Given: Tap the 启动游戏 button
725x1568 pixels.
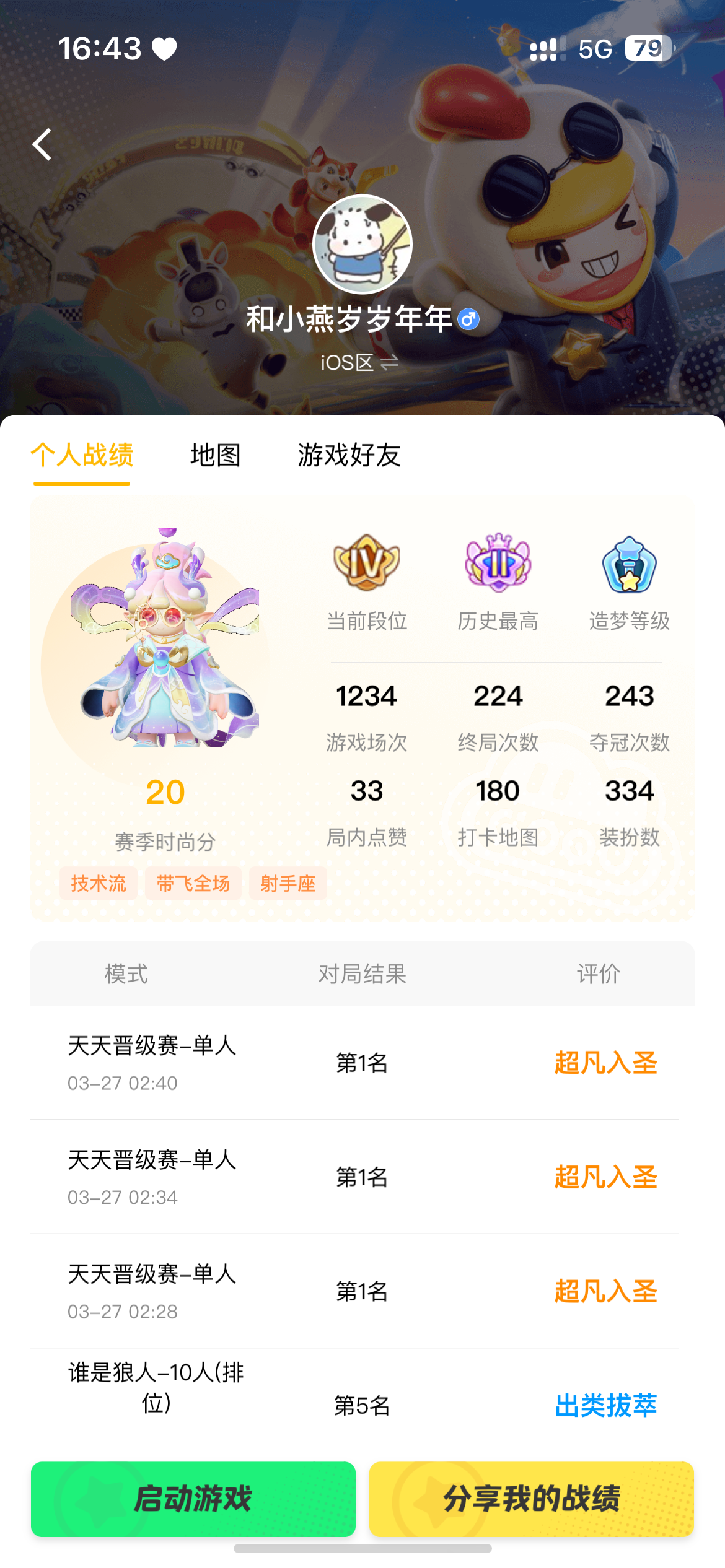Looking at the screenshot, I should click(193, 1499).
